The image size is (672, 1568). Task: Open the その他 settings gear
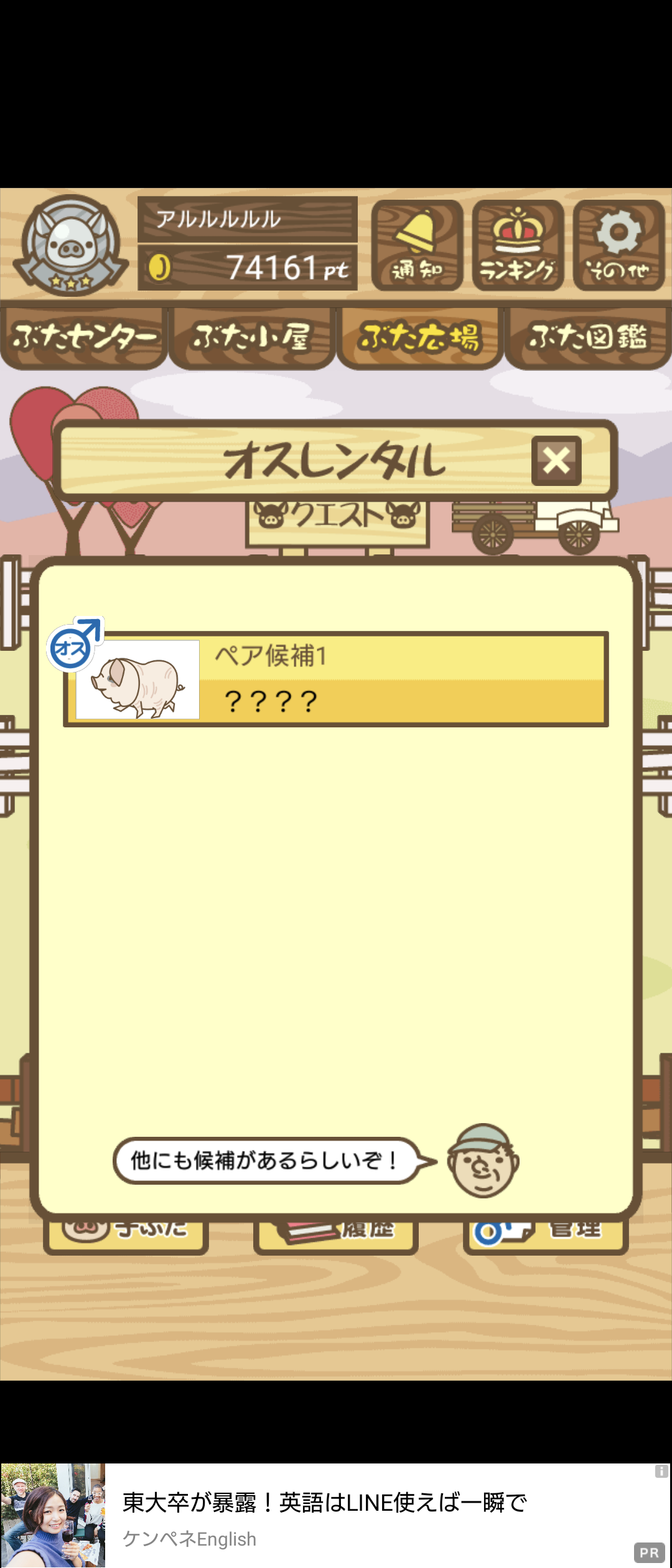point(618,245)
